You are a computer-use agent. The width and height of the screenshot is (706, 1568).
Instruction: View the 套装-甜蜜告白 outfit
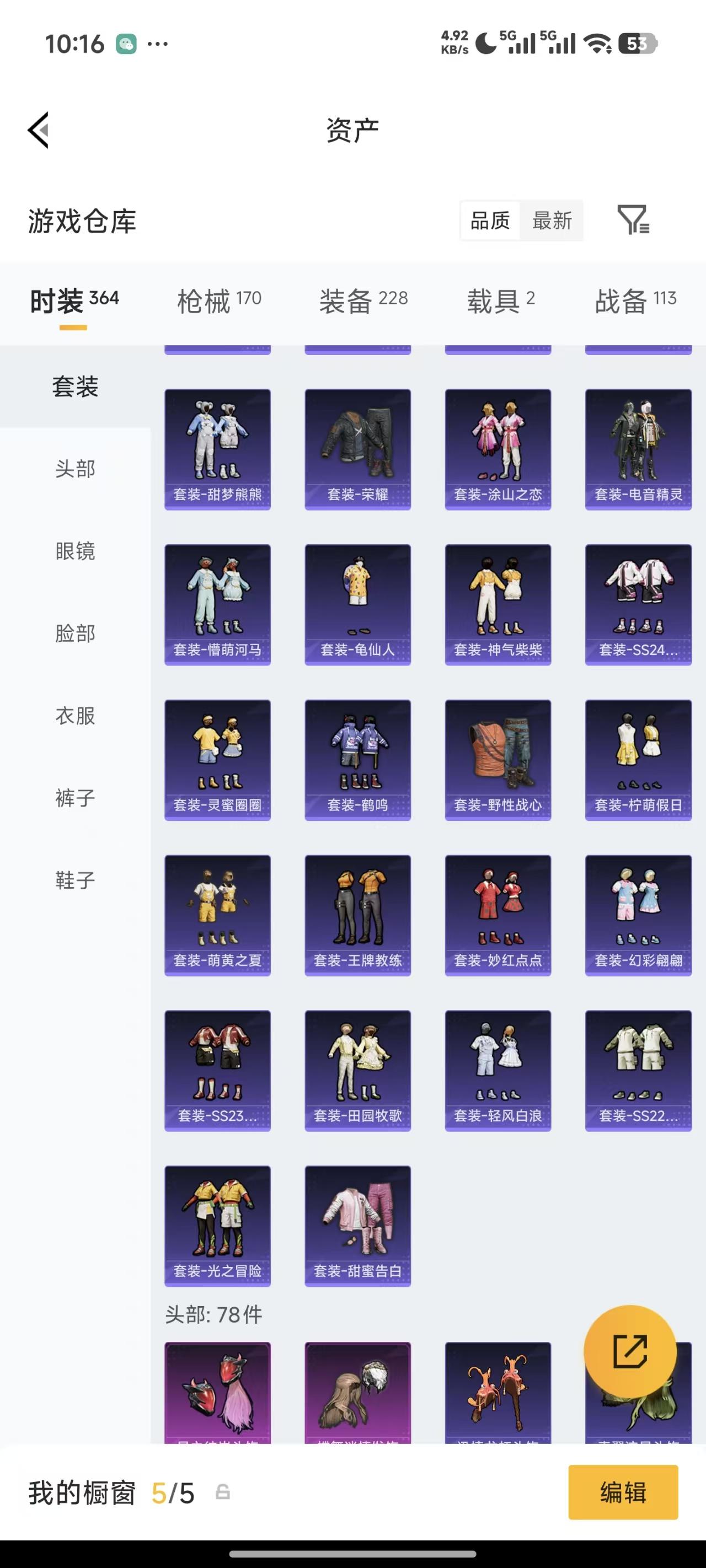357,1227
